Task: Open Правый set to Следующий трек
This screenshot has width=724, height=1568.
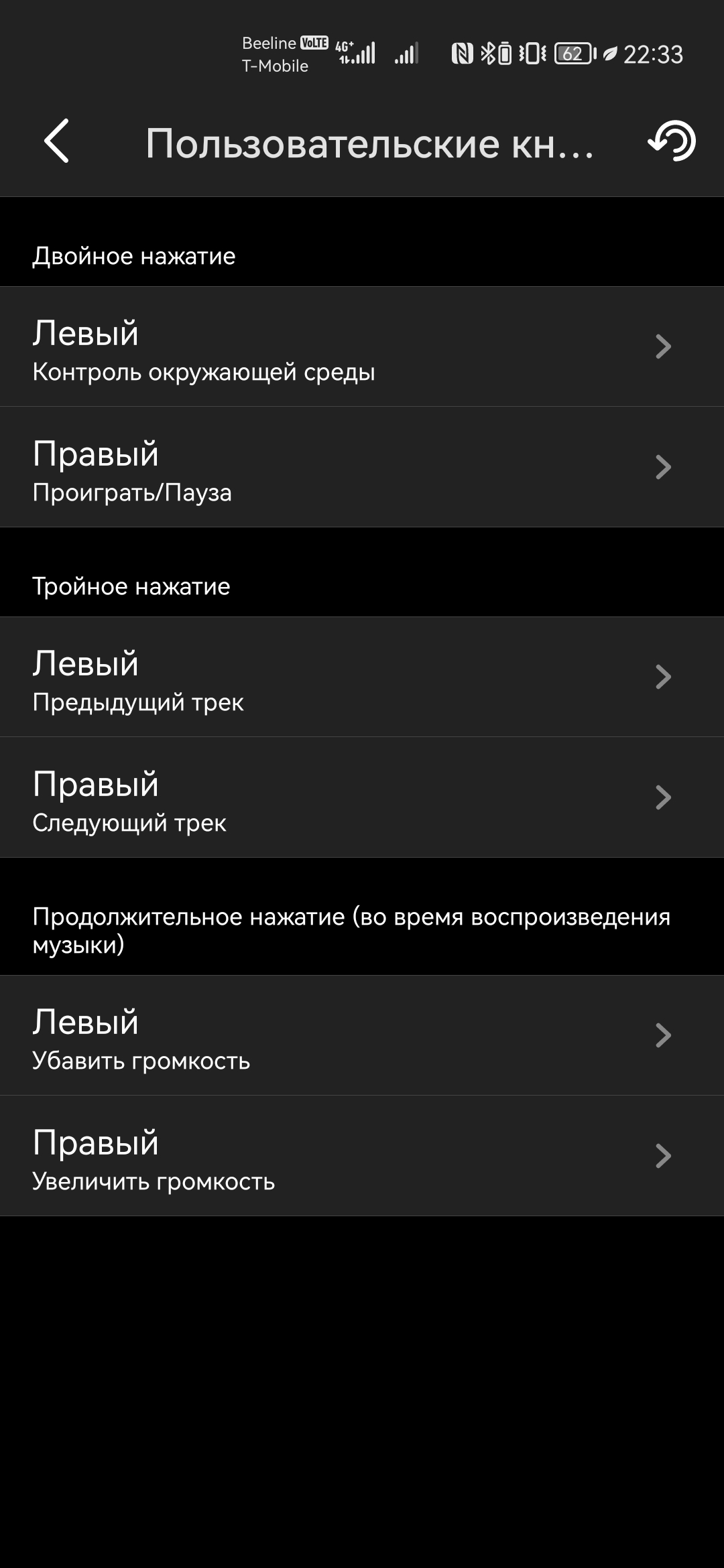Action: [x=362, y=797]
